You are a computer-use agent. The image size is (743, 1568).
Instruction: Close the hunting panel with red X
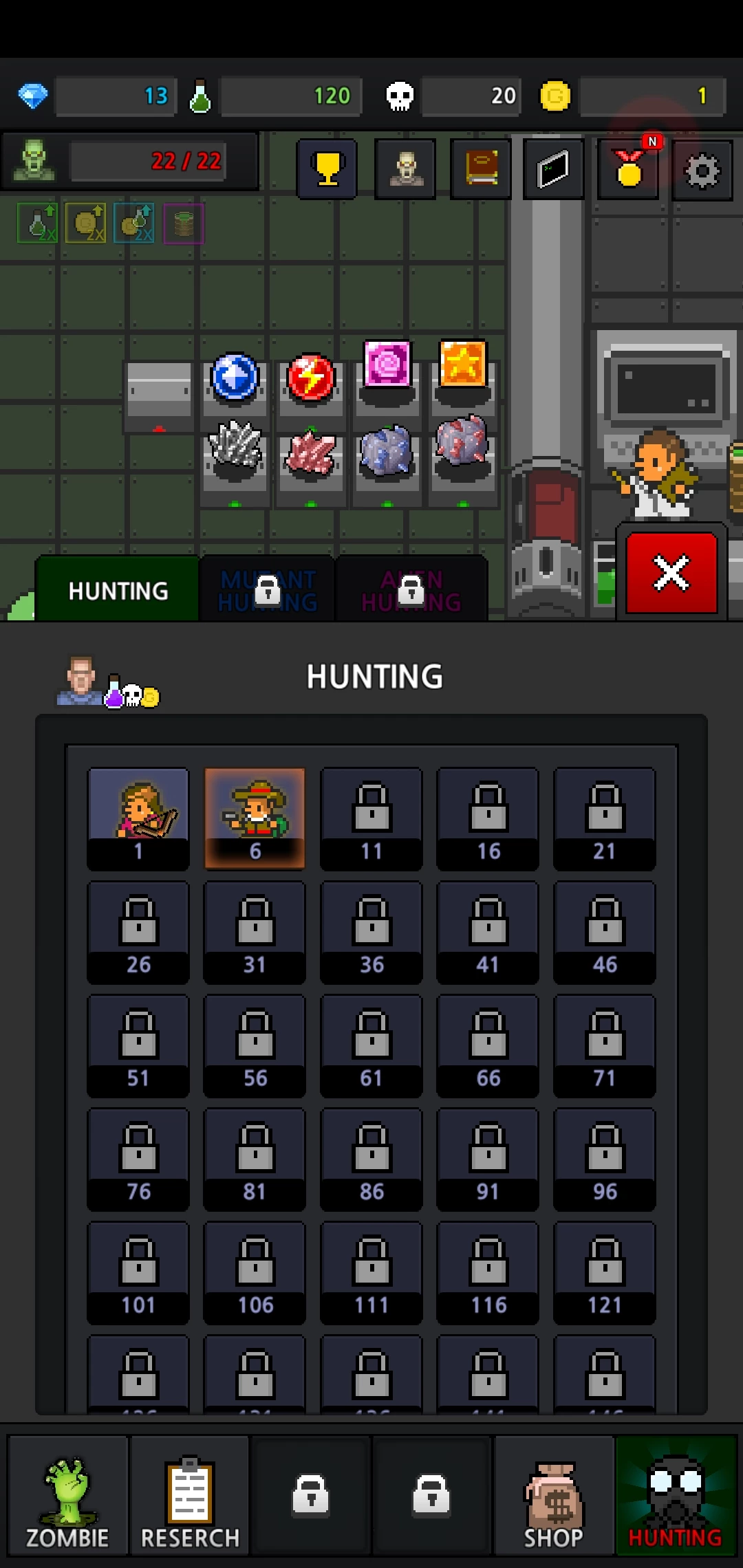pyautogui.click(x=671, y=573)
